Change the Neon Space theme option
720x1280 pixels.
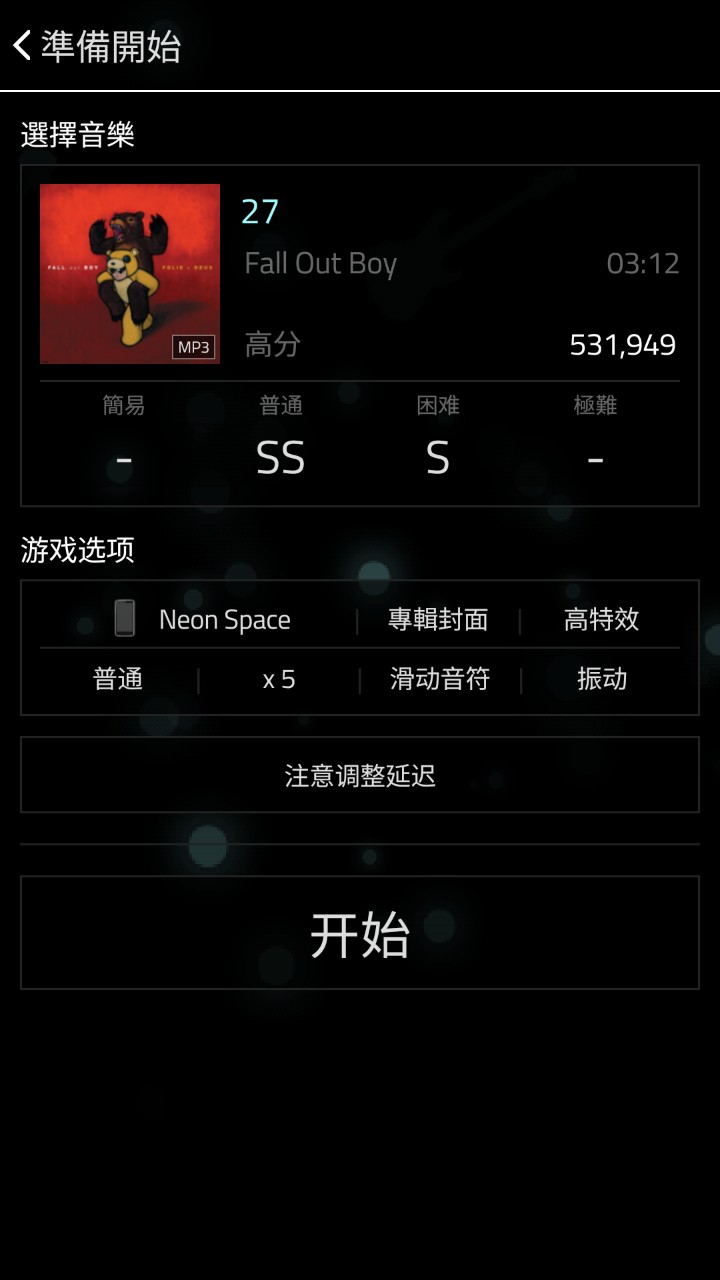pos(200,620)
